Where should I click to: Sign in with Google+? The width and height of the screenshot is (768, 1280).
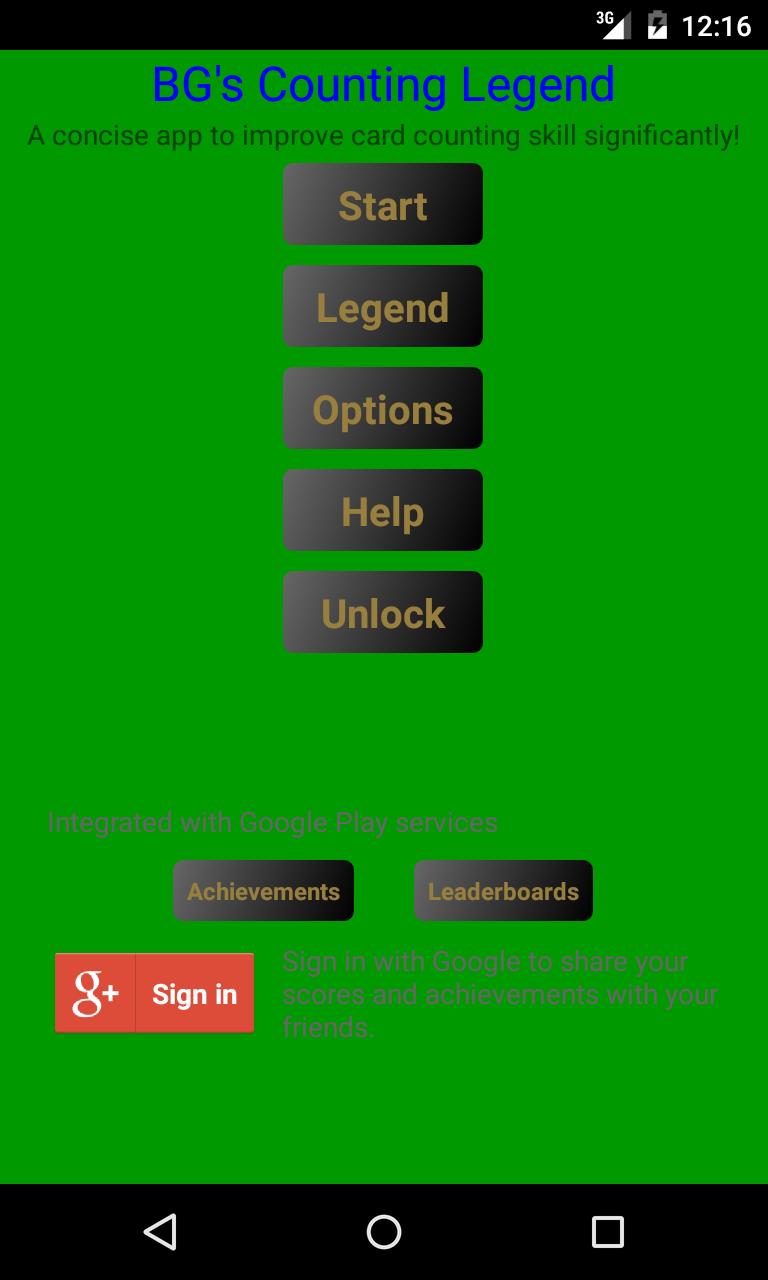[154, 993]
